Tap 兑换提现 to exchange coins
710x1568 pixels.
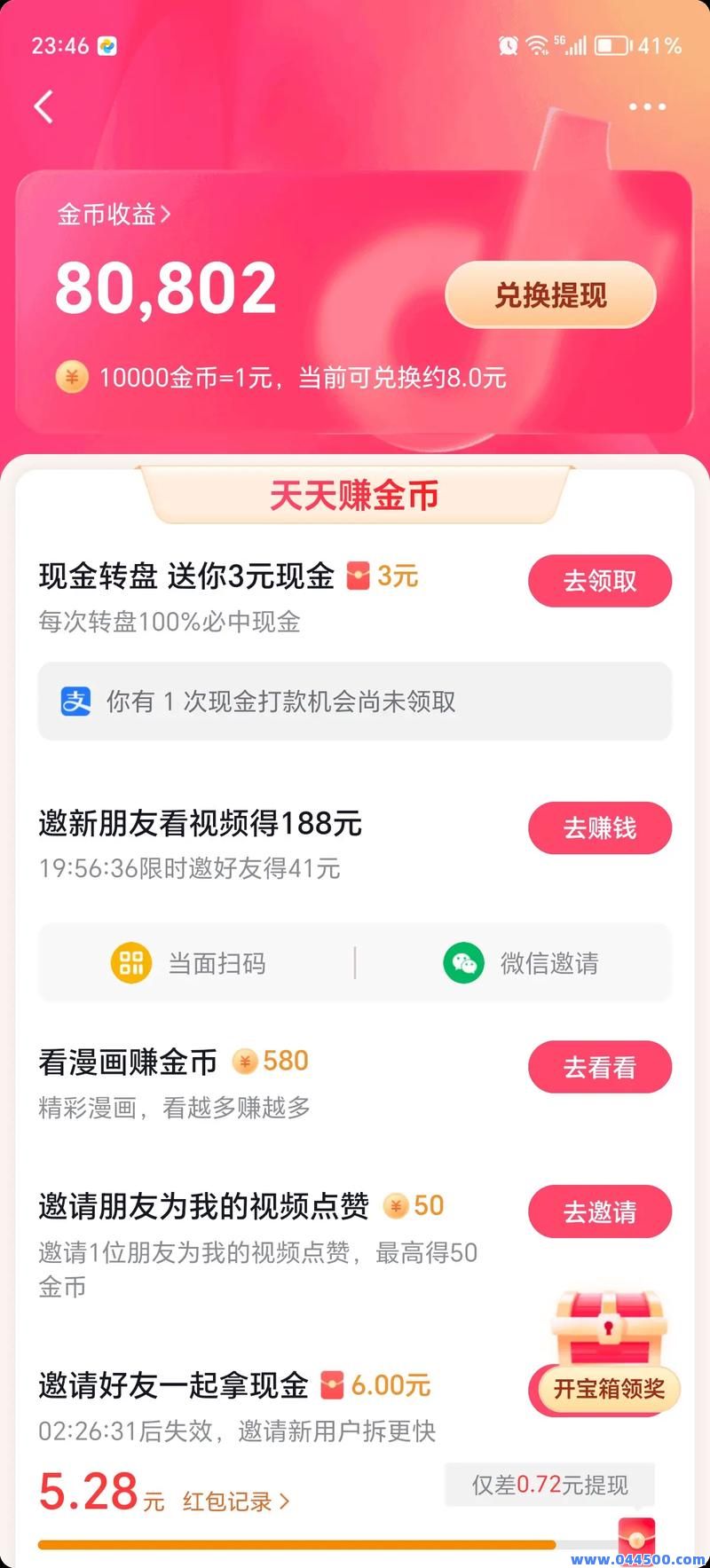550,295
